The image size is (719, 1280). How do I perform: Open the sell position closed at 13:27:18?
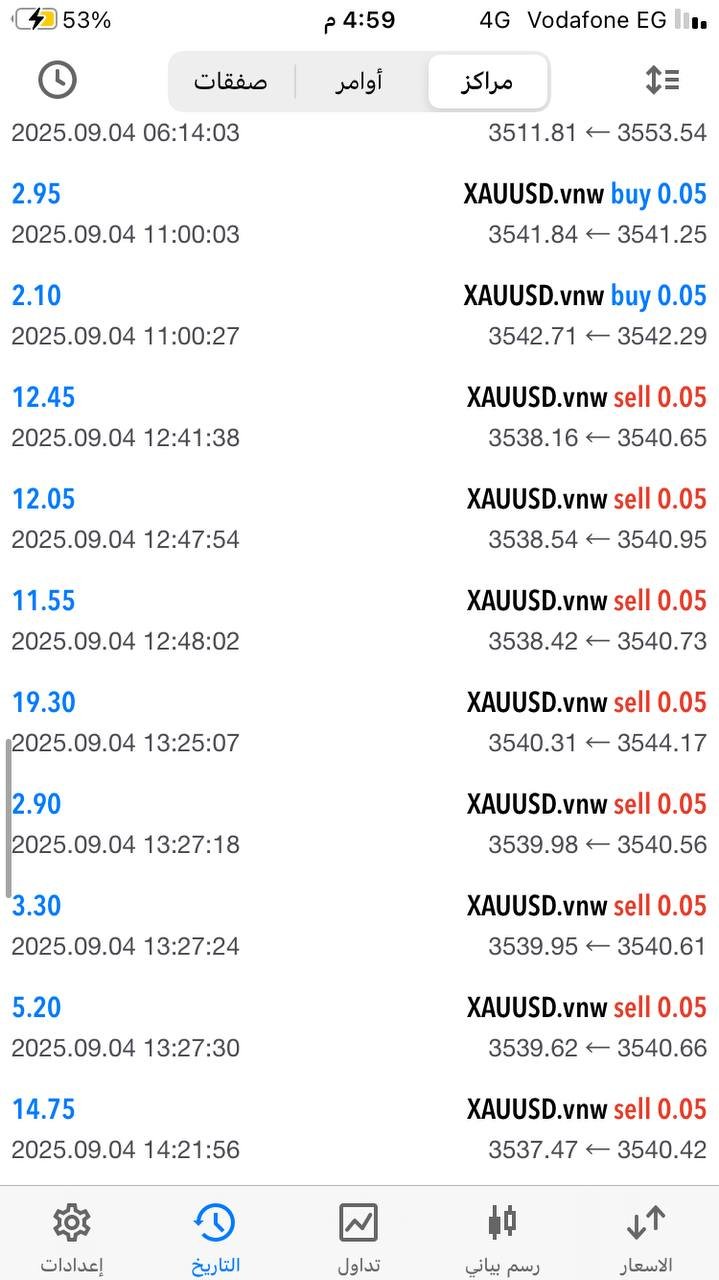(359, 823)
